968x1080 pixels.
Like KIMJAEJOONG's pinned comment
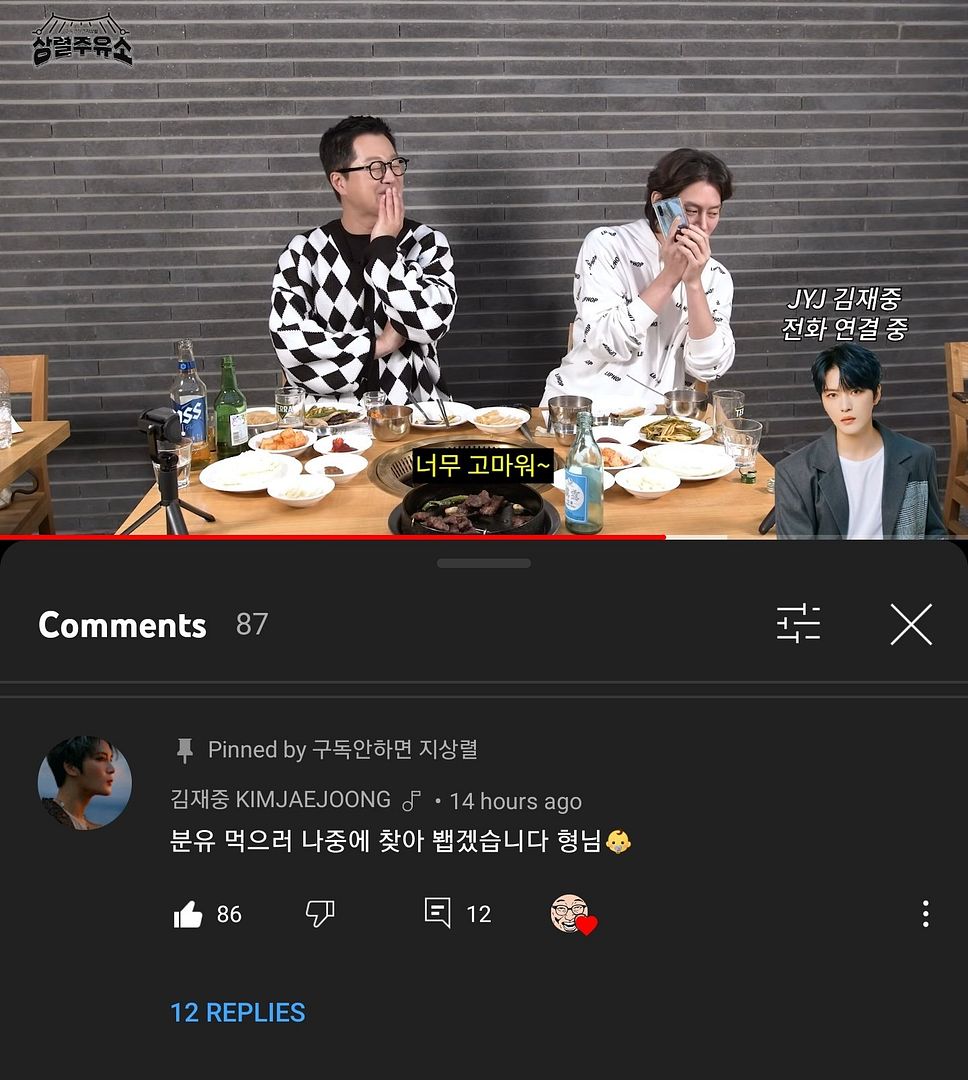click(188, 914)
